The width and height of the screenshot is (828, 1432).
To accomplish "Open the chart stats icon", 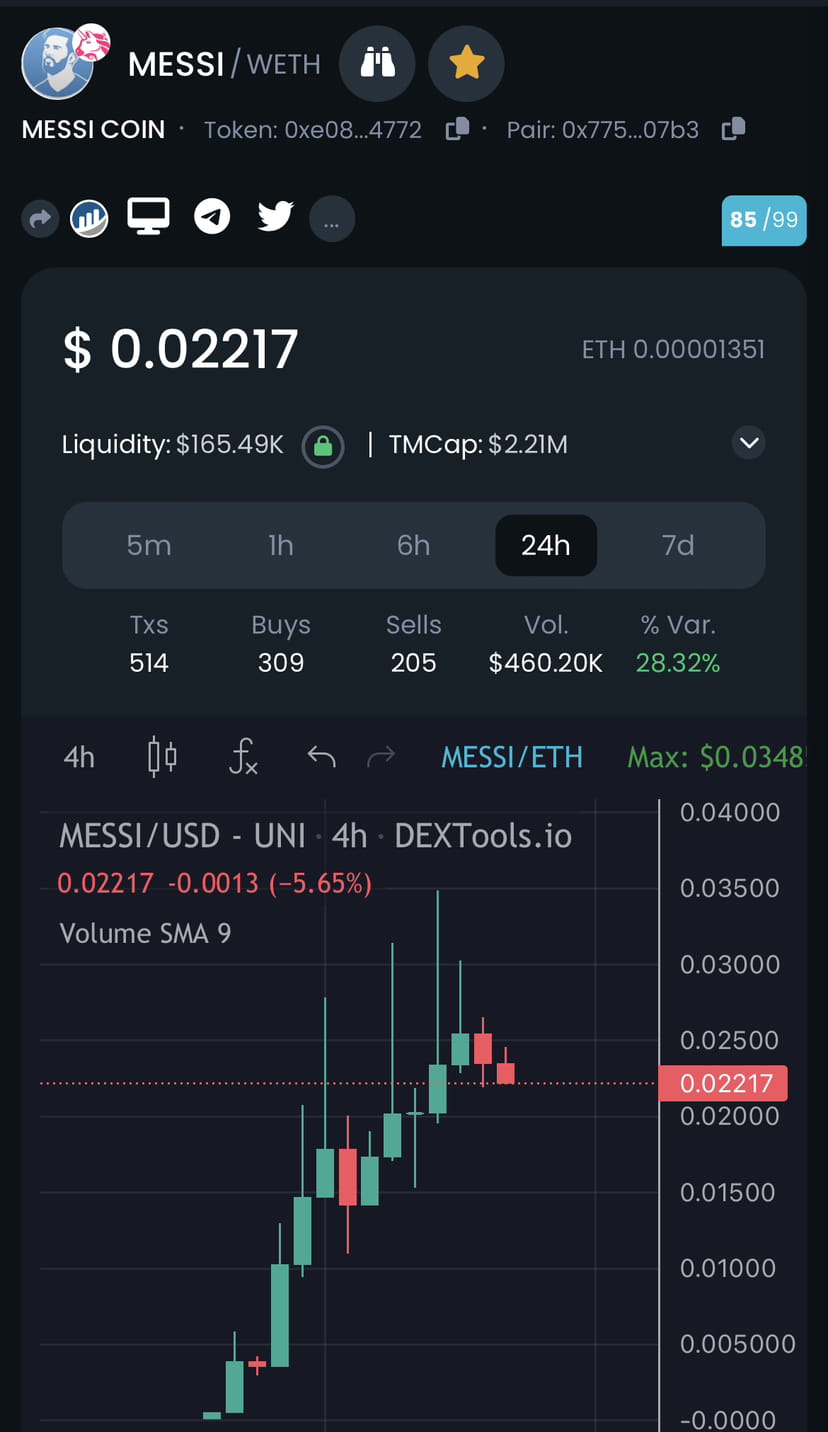I will pyautogui.click(x=89, y=218).
